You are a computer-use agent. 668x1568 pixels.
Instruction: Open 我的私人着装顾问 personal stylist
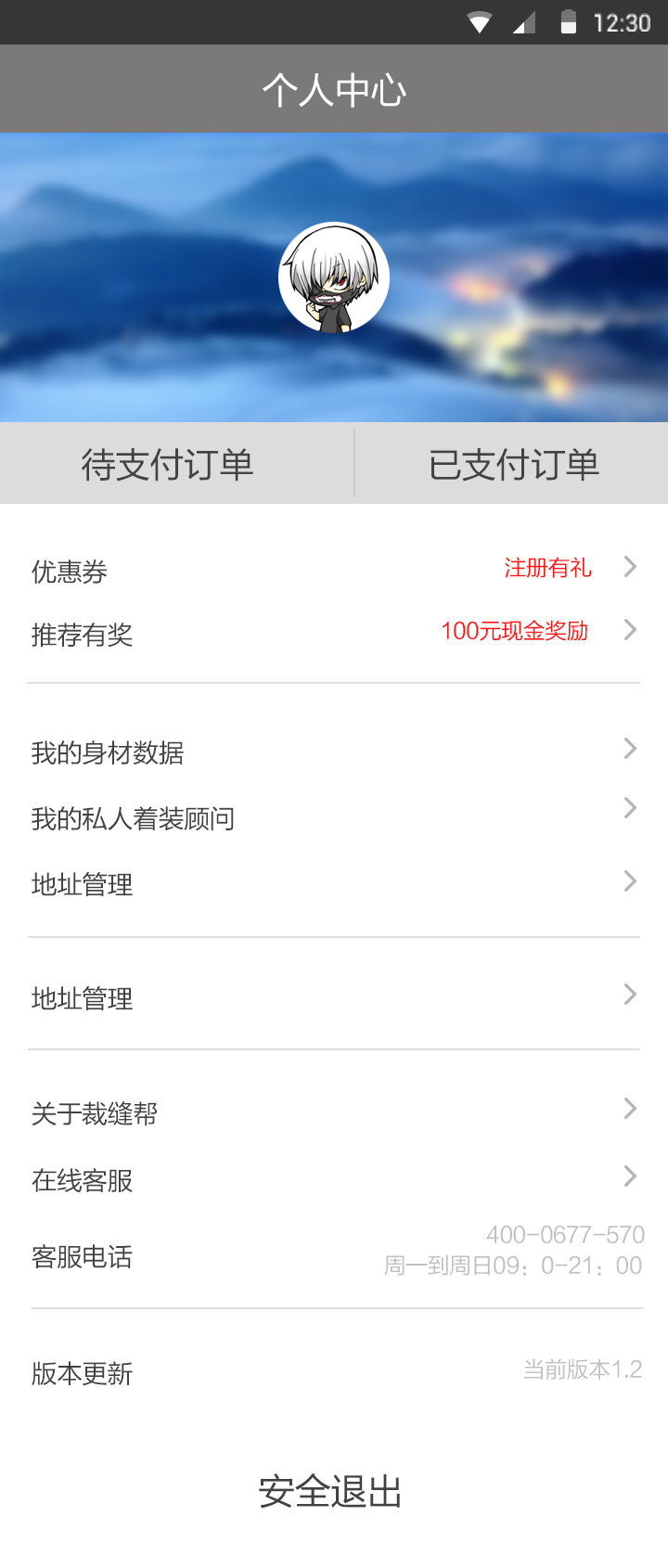click(334, 817)
